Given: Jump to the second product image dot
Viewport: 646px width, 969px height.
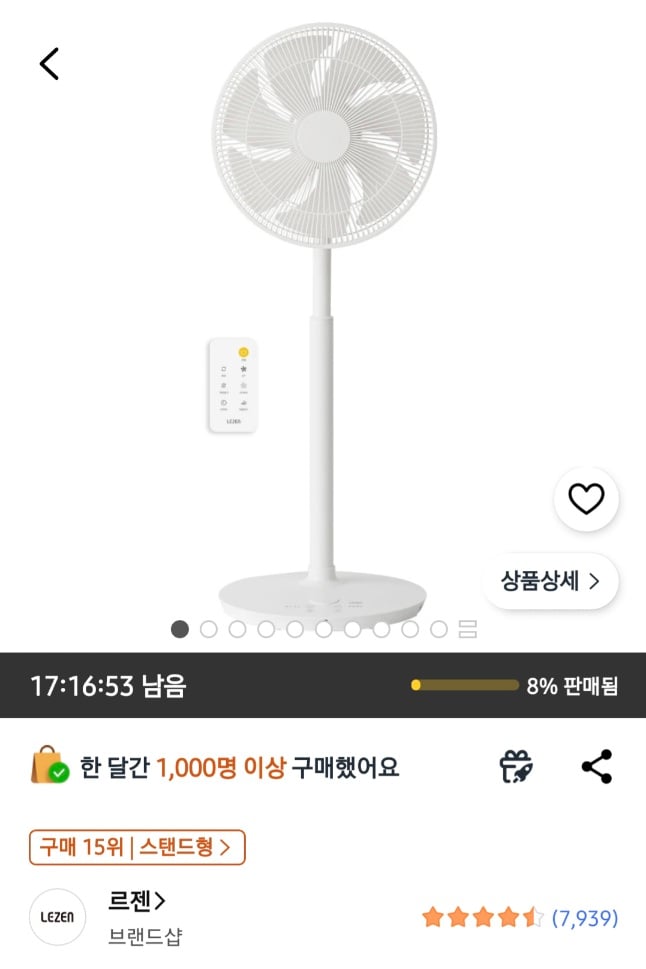Looking at the screenshot, I should [209, 629].
